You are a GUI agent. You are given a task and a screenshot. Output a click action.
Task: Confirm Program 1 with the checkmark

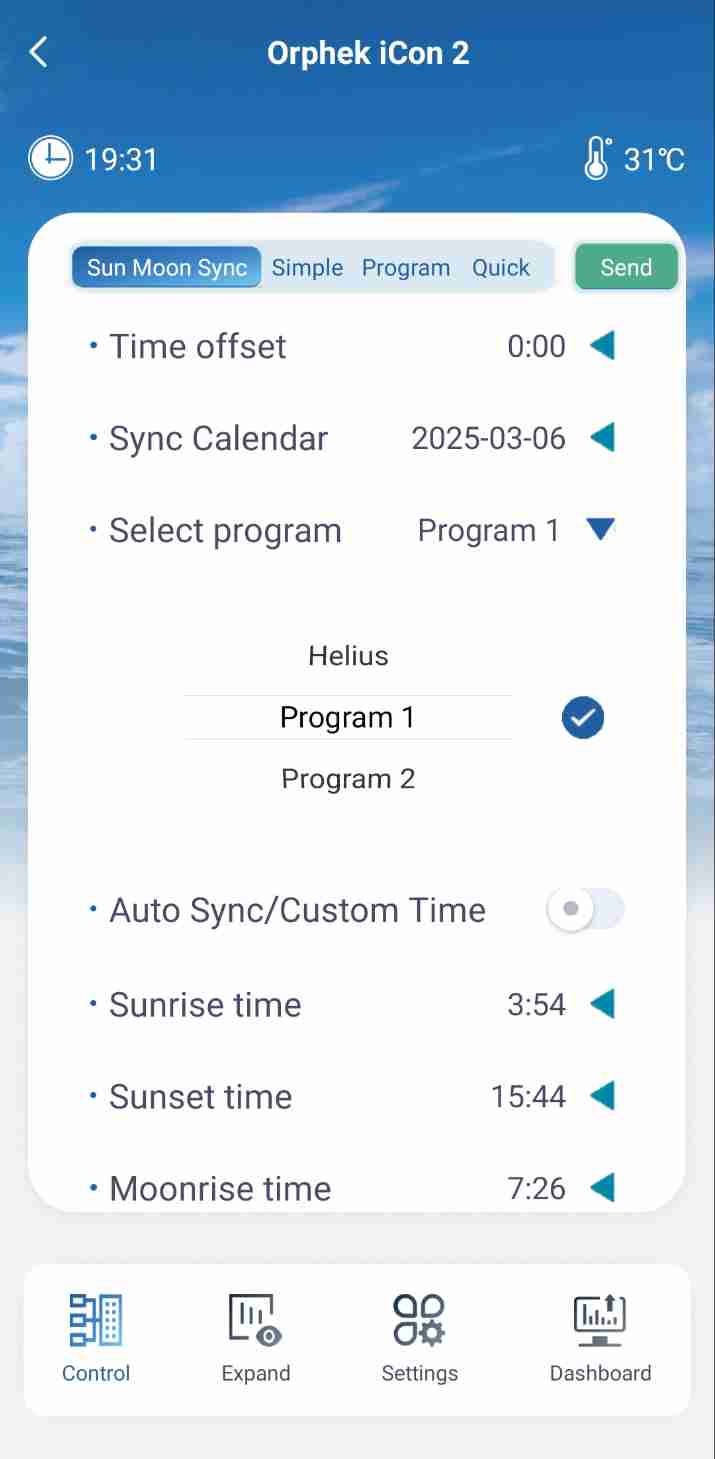click(x=583, y=718)
